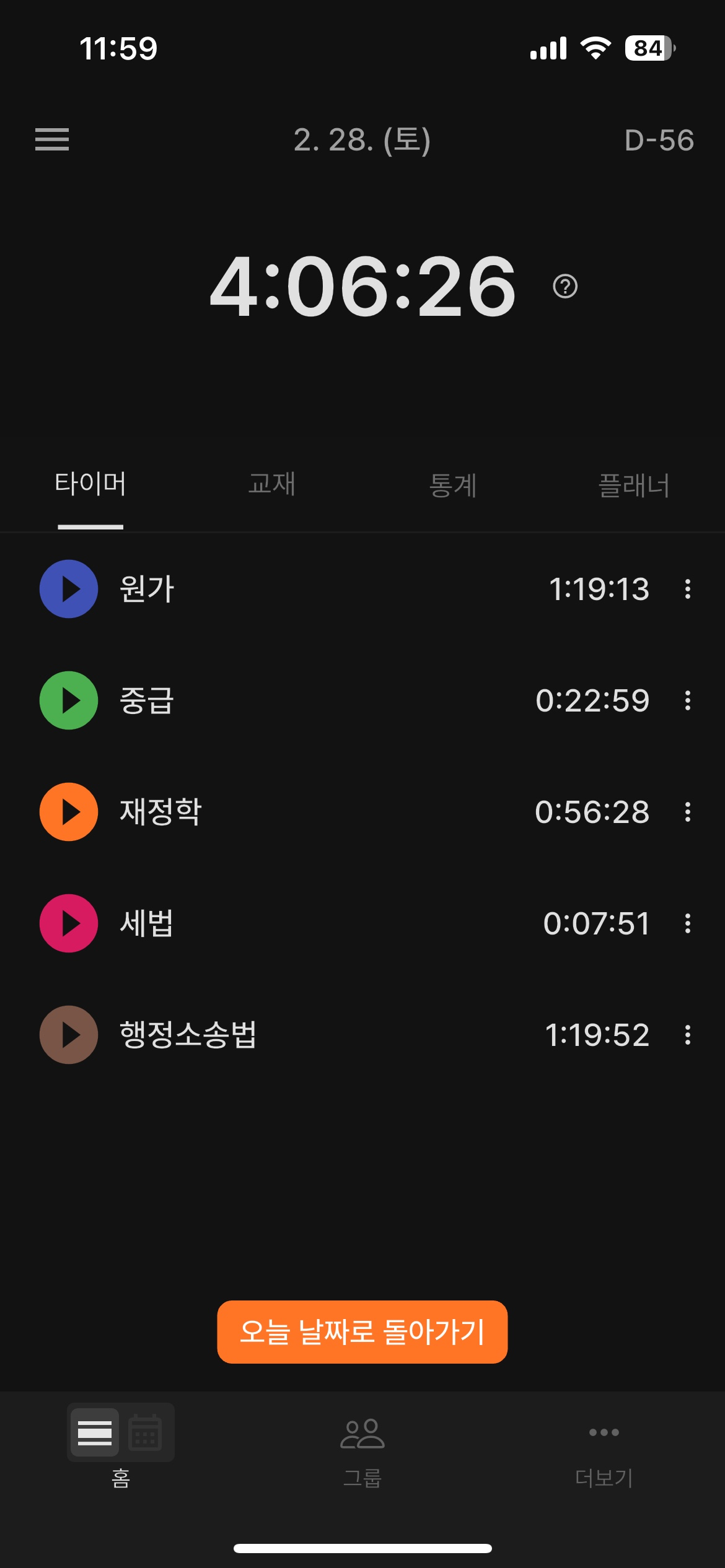
Task: Start the 원가 timer
Action: tap(69, 589)
